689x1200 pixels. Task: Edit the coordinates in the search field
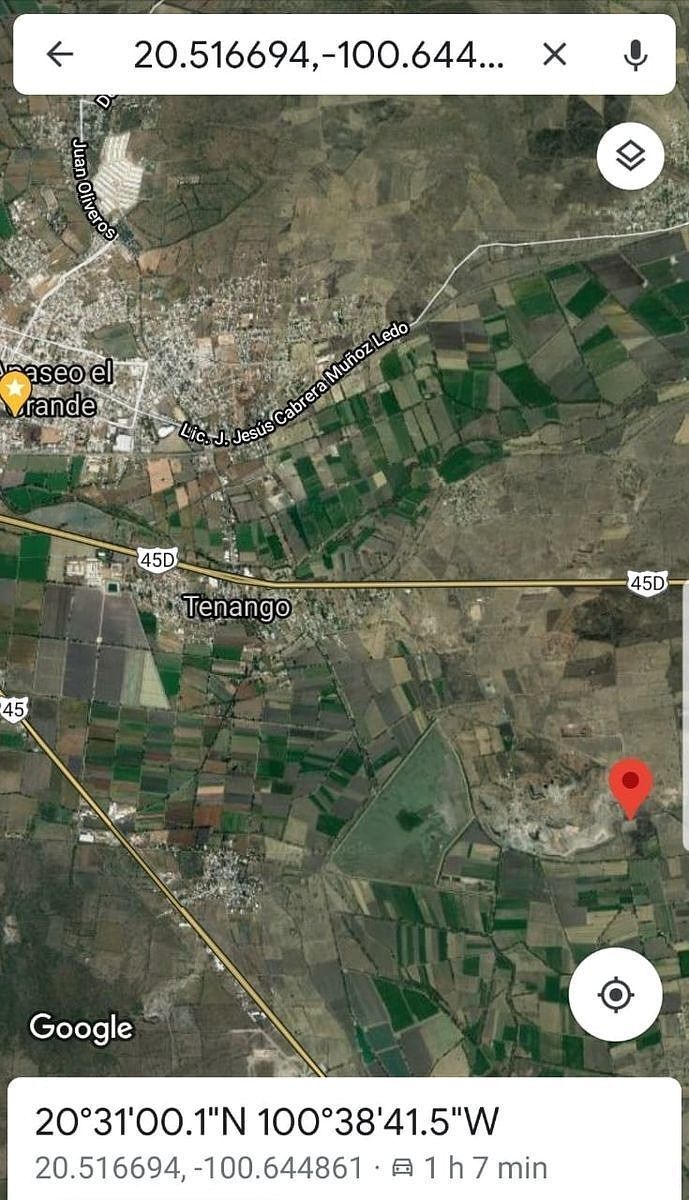tap(318, 54)
